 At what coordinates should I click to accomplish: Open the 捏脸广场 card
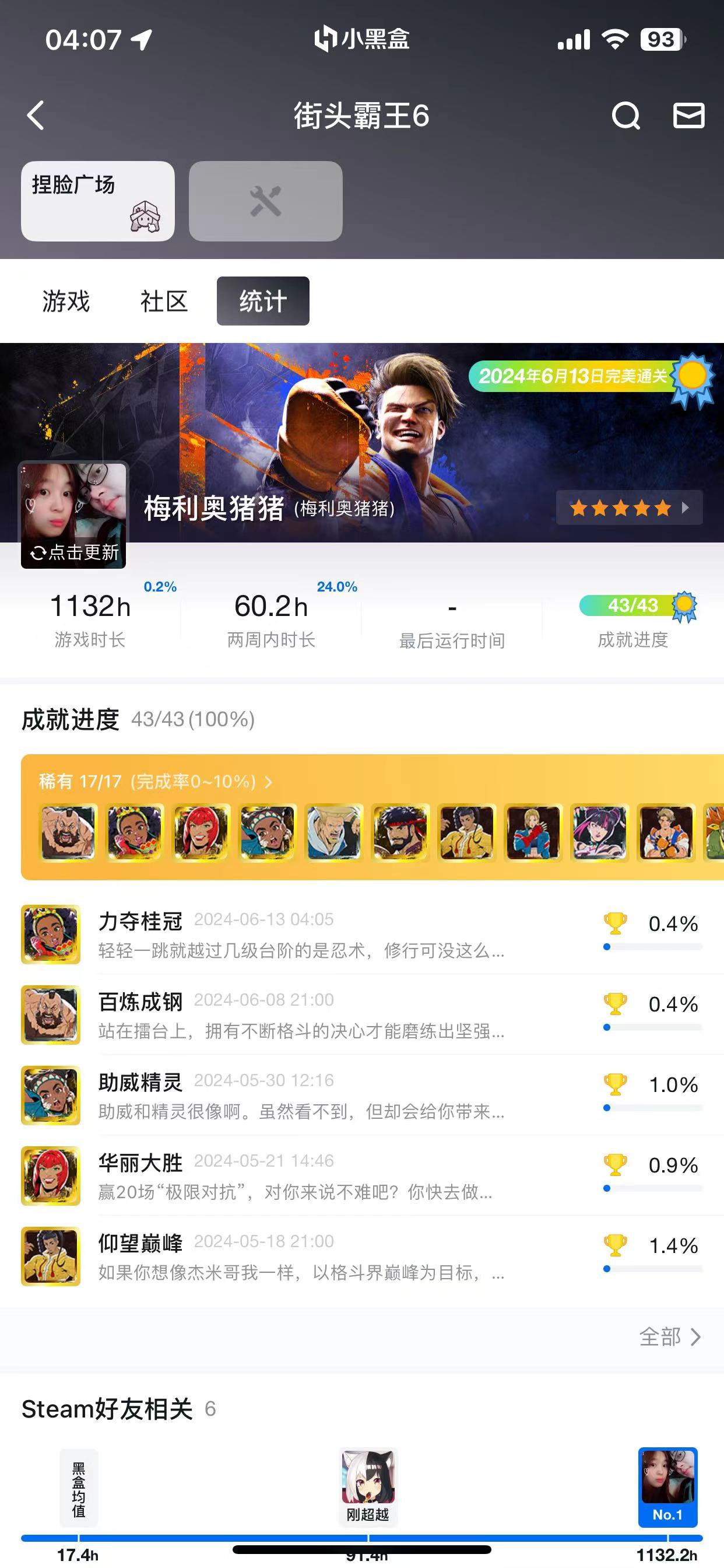pyautogui.click(x=98, y=201)
